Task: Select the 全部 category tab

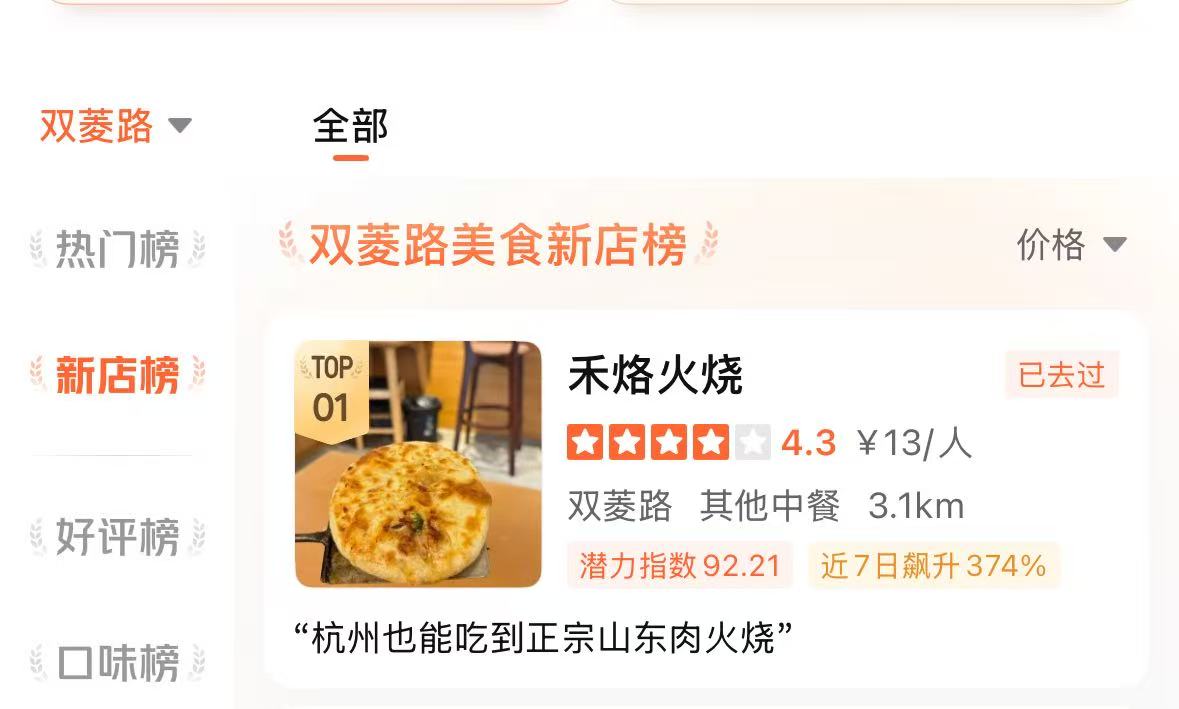Action: pyautogui.click(x=350, y=127)
